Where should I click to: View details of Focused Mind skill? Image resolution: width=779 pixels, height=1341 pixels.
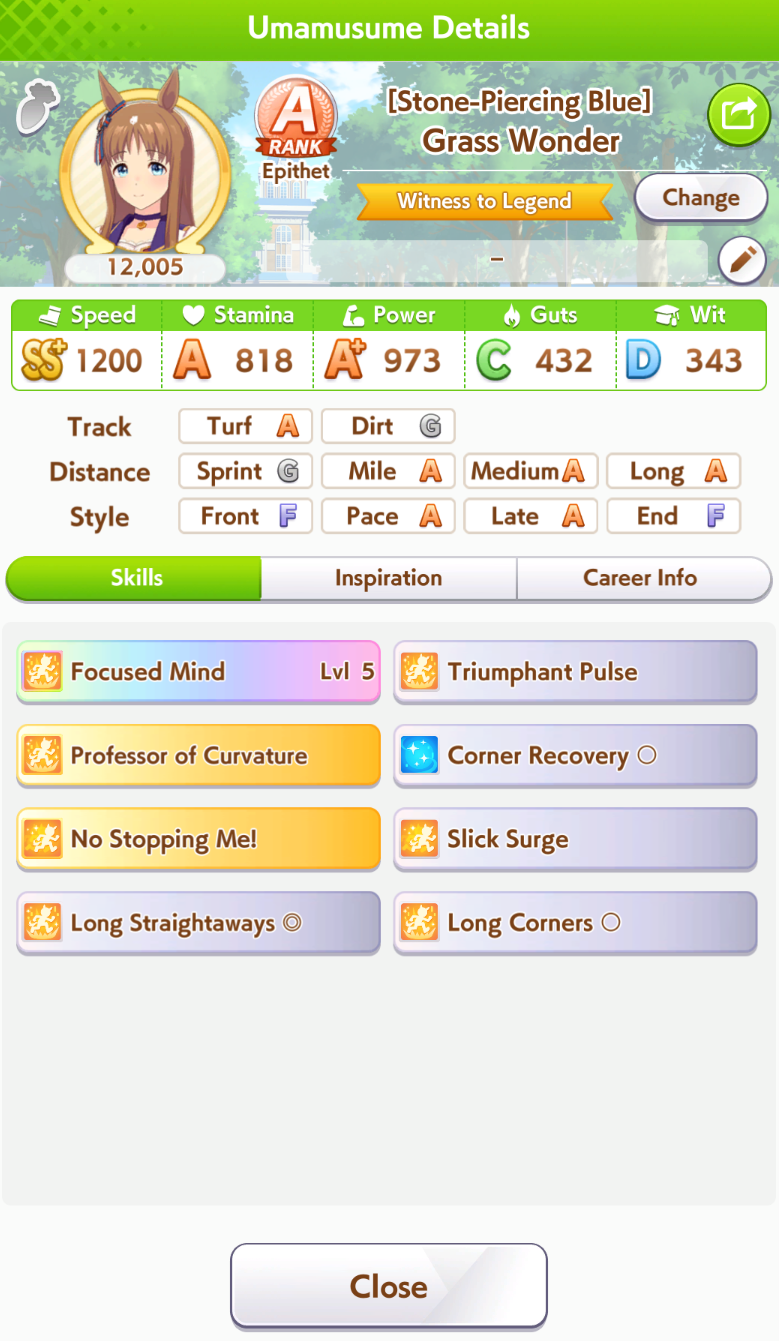click(x=198, y=671)
